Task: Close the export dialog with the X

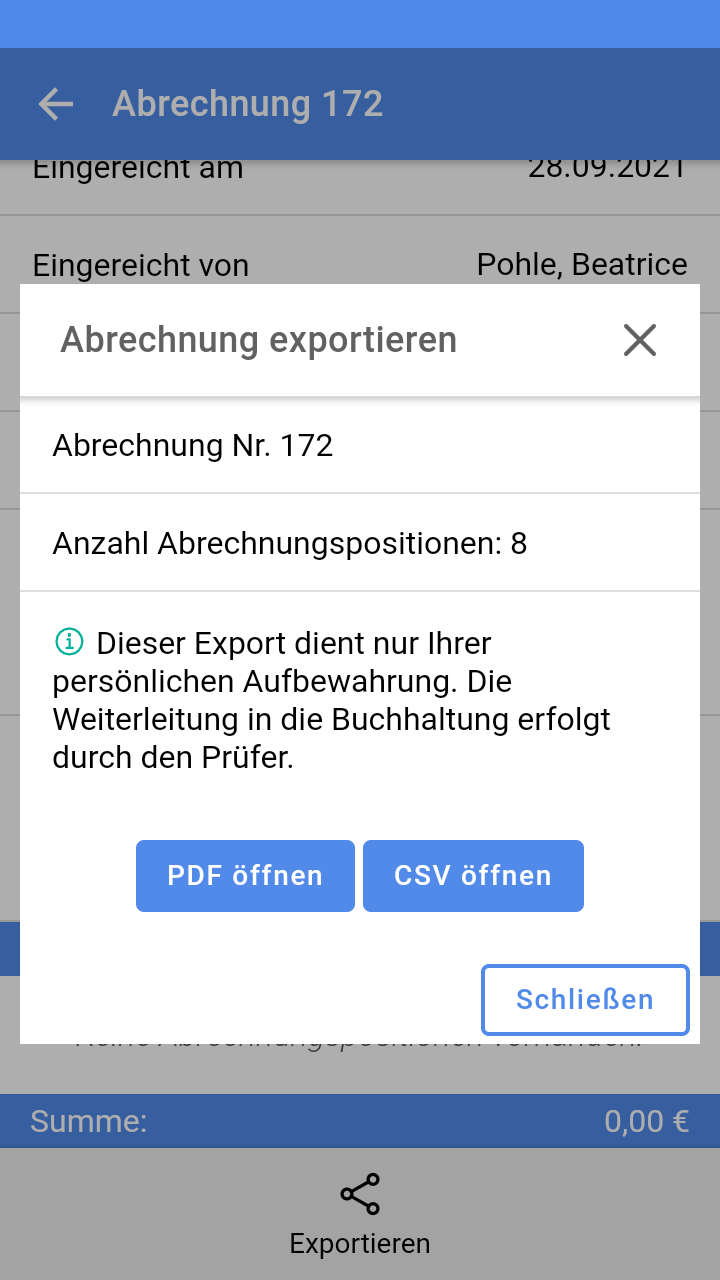Action: coord(639,340)
